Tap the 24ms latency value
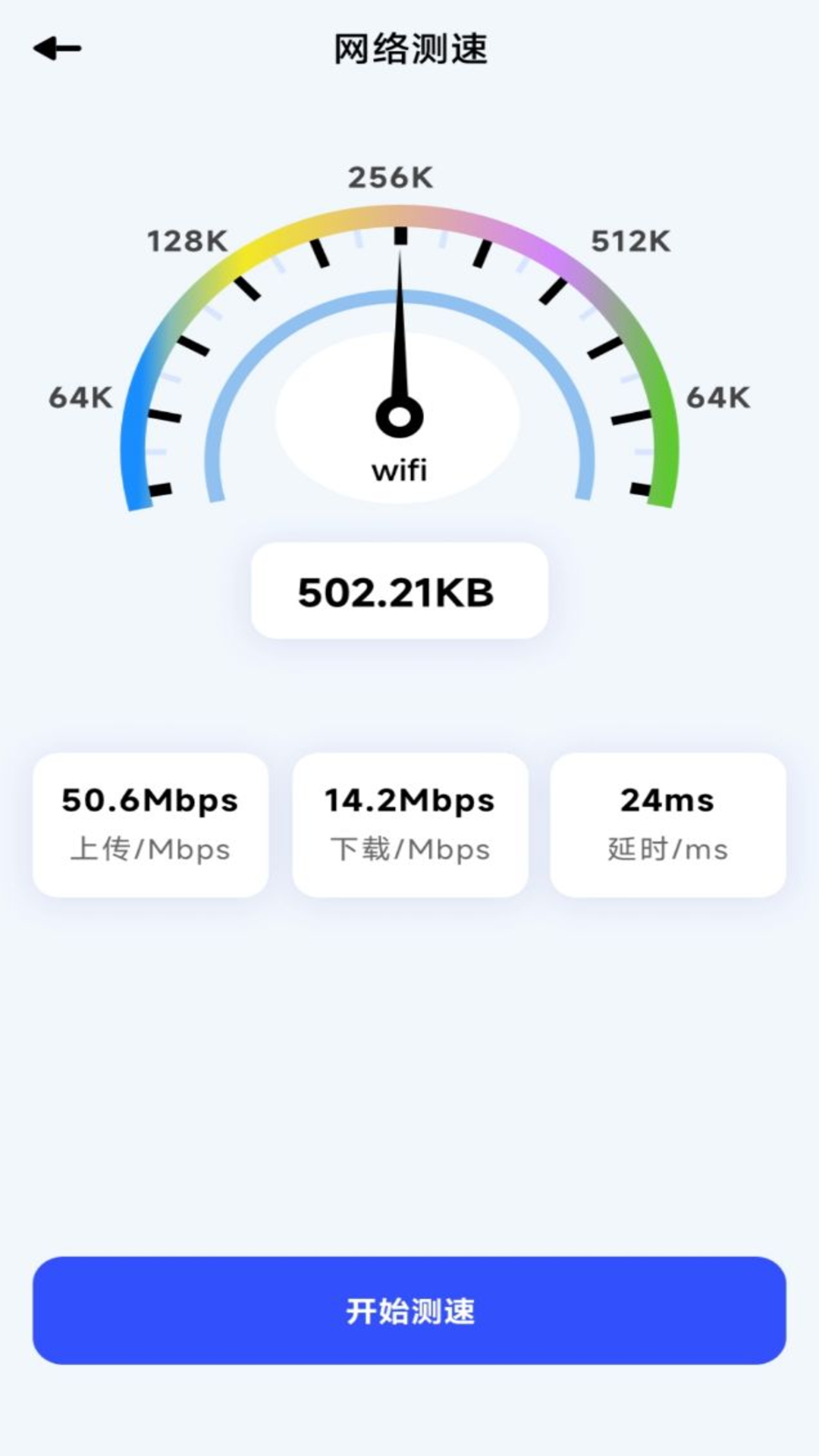Viewport: 819px width, 1456px height. click(667, 800)
